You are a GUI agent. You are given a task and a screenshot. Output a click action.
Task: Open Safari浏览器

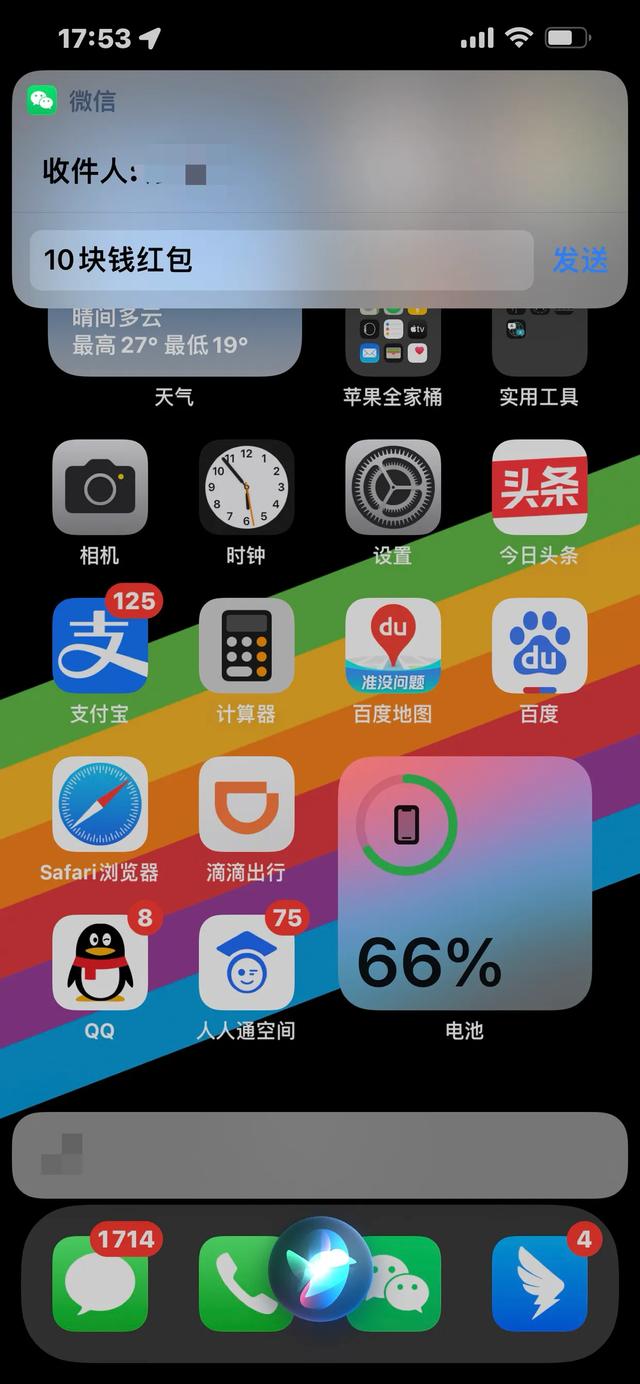[x=100, y=804]
